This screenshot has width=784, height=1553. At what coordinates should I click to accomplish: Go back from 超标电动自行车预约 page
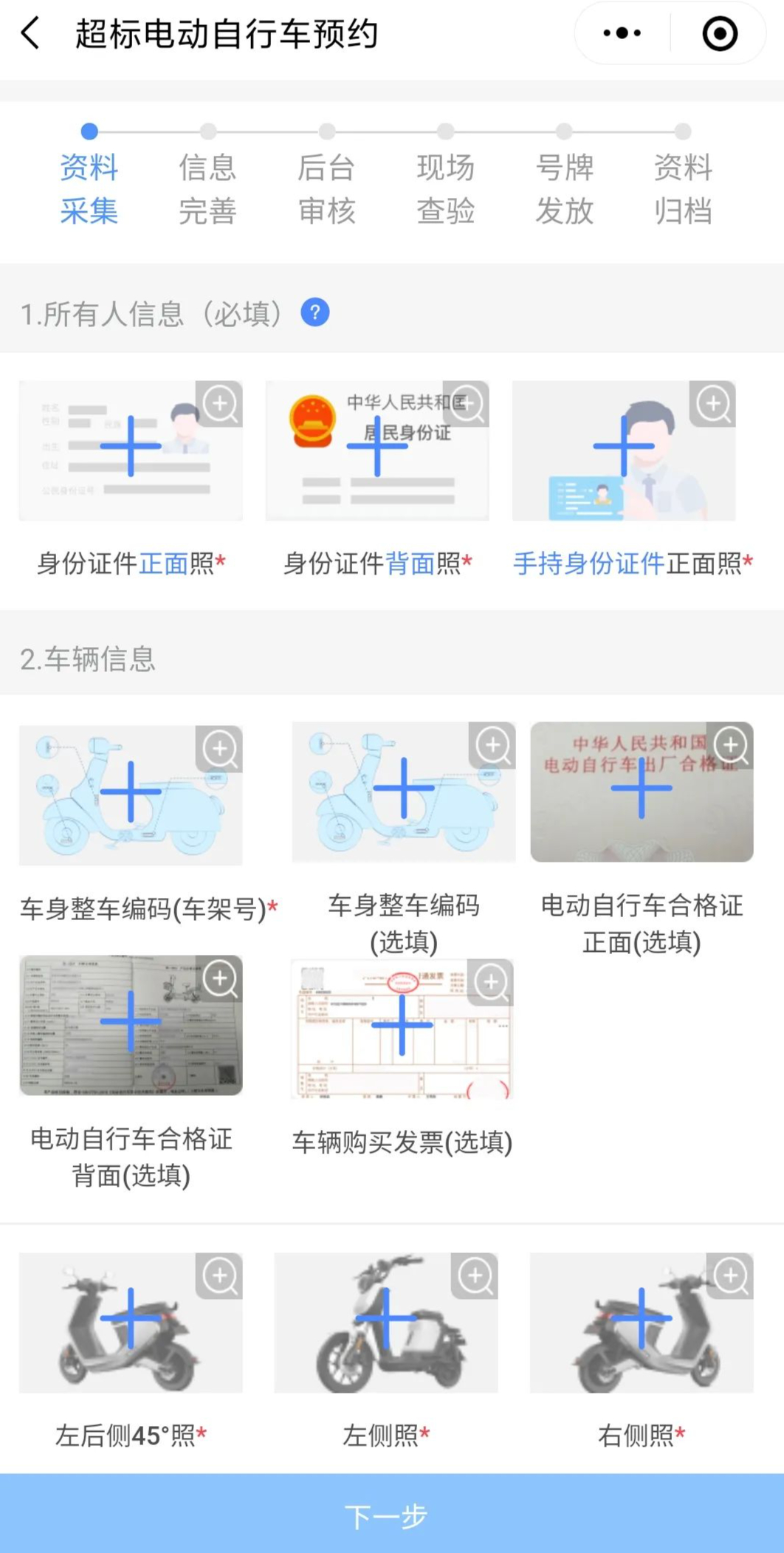tap(31, 34)
